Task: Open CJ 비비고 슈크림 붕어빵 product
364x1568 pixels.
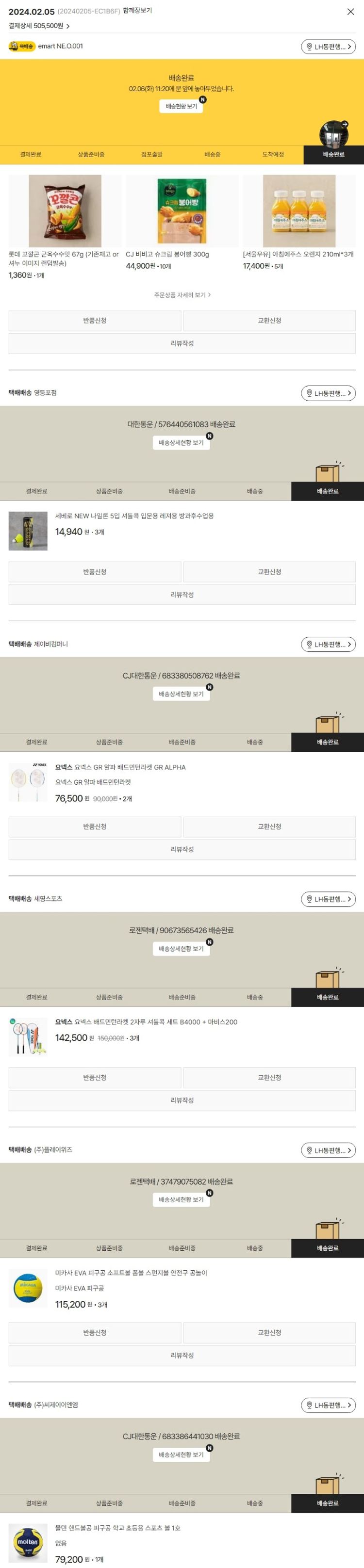Action: point(182,211)
